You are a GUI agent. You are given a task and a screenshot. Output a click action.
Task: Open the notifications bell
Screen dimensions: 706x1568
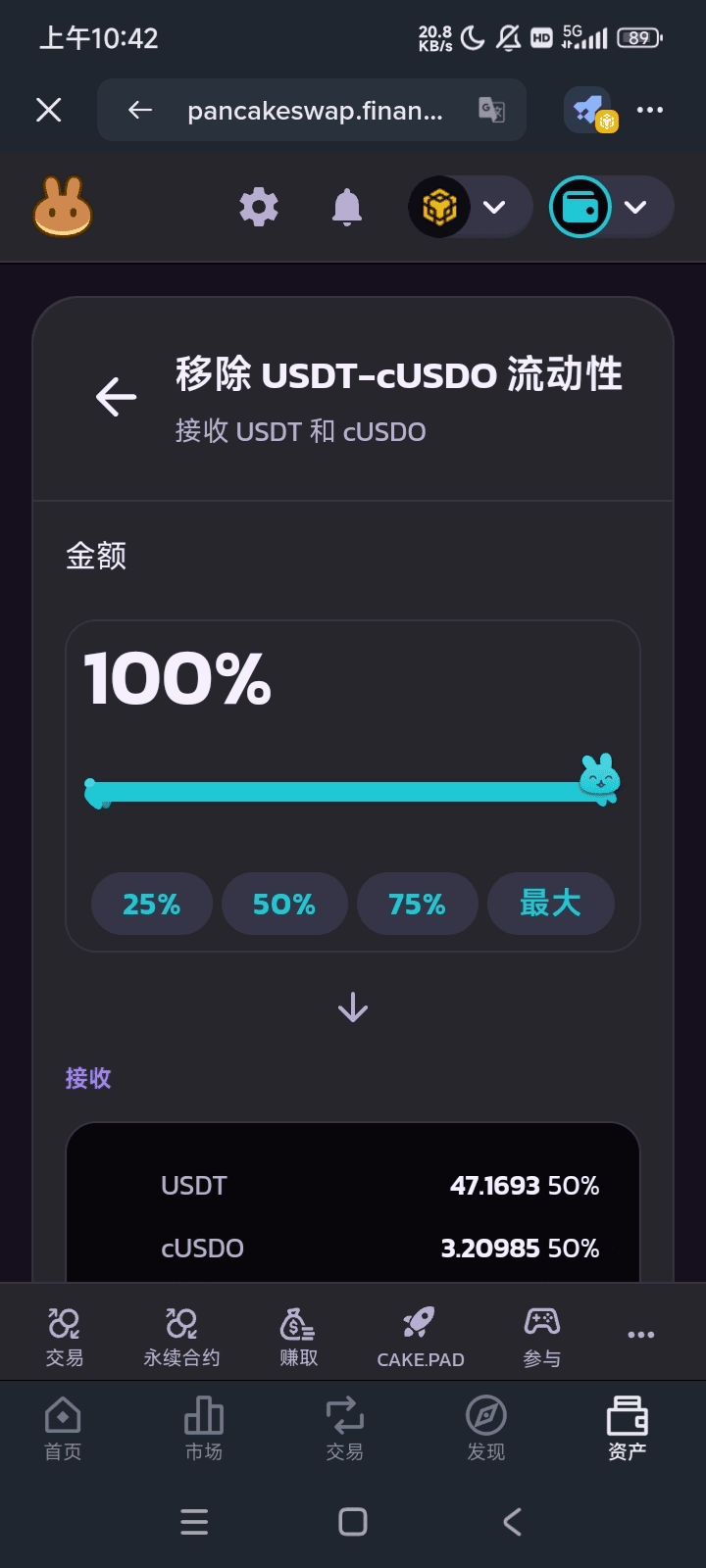pos(347,208)
